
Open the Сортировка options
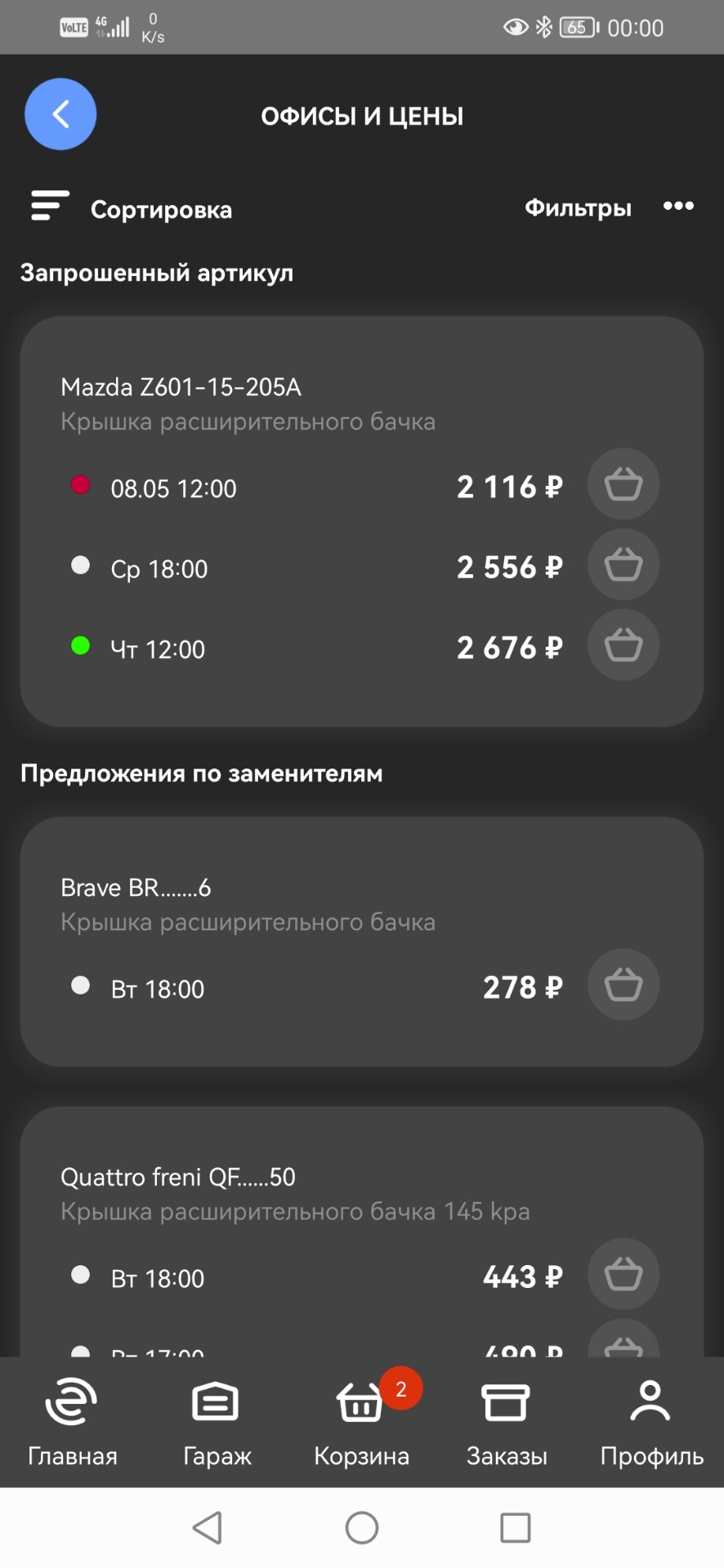(x=131, y=208)
